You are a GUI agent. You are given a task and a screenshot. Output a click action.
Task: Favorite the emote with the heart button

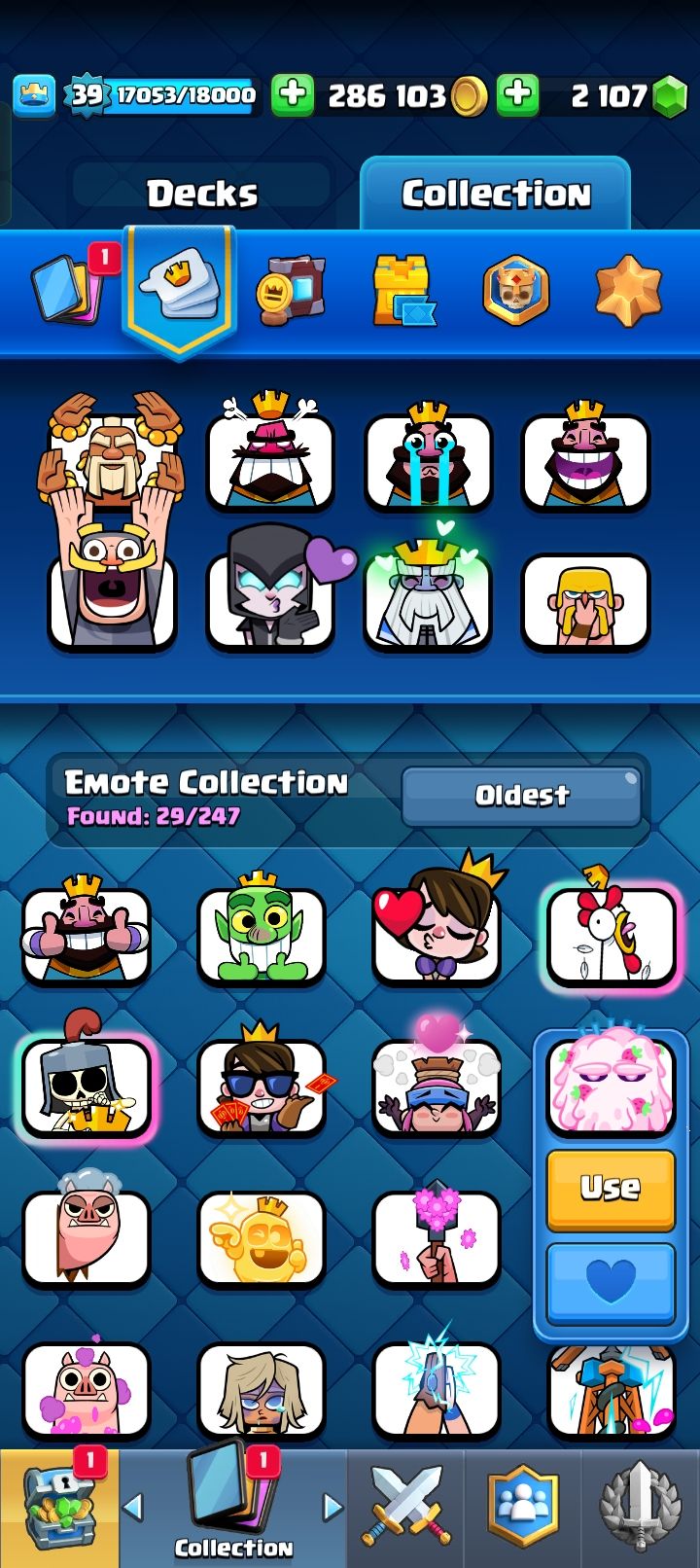611,1282
